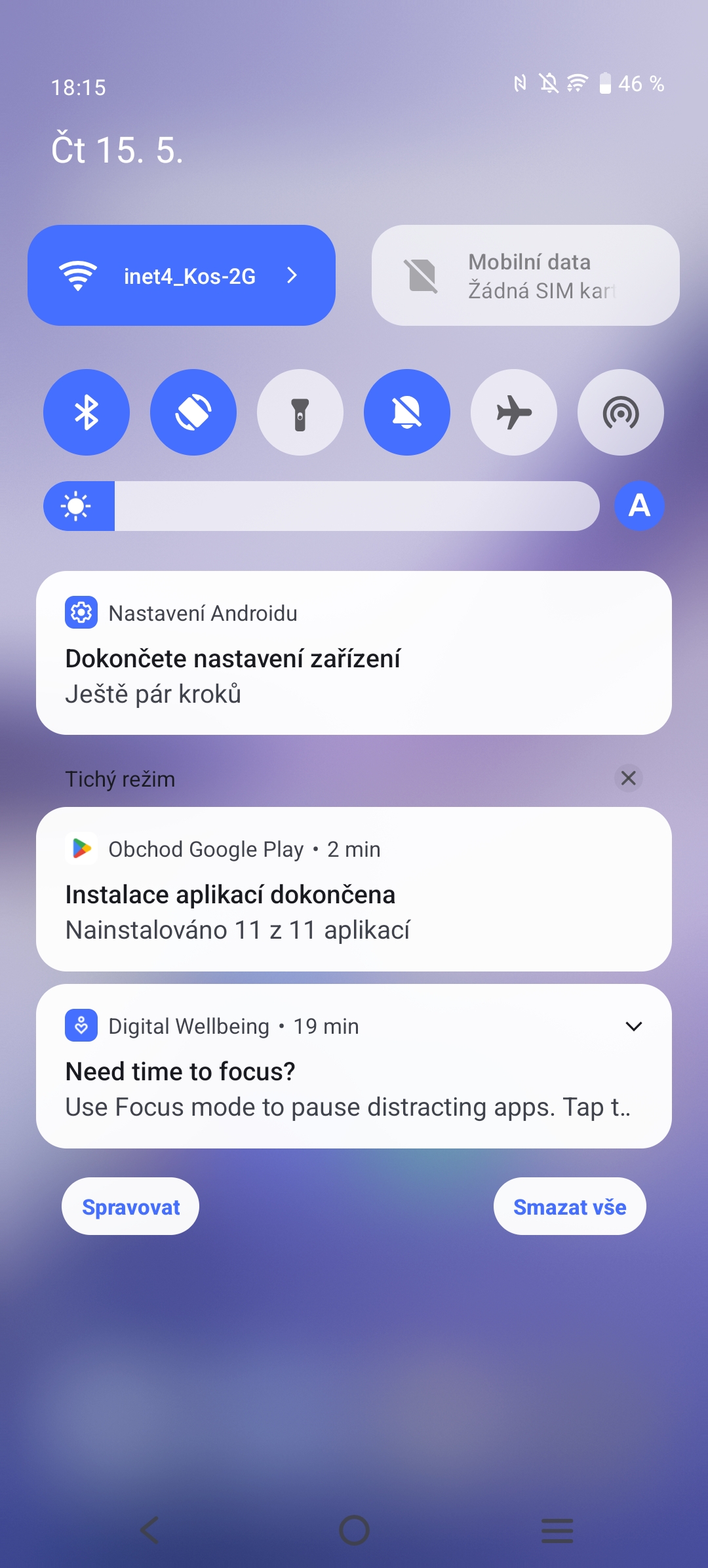Open recent apps from navigation bar
Image resolution: width=708 pixels, height=1568 pixels.
coord(557,1531)
